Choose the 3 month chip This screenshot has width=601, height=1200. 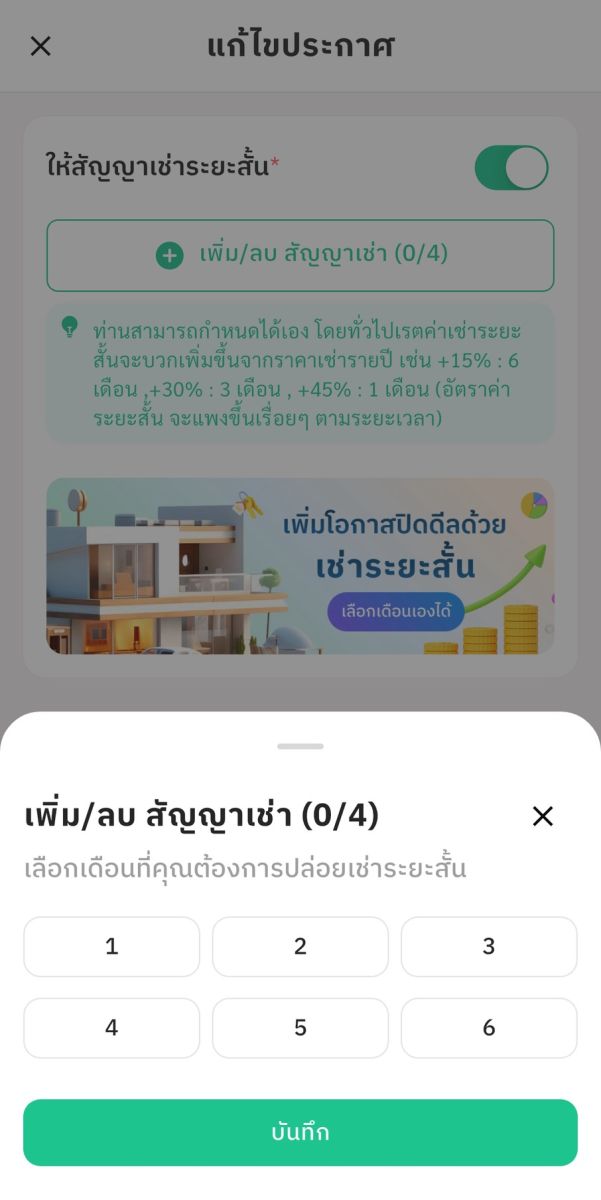click(489, 946)
